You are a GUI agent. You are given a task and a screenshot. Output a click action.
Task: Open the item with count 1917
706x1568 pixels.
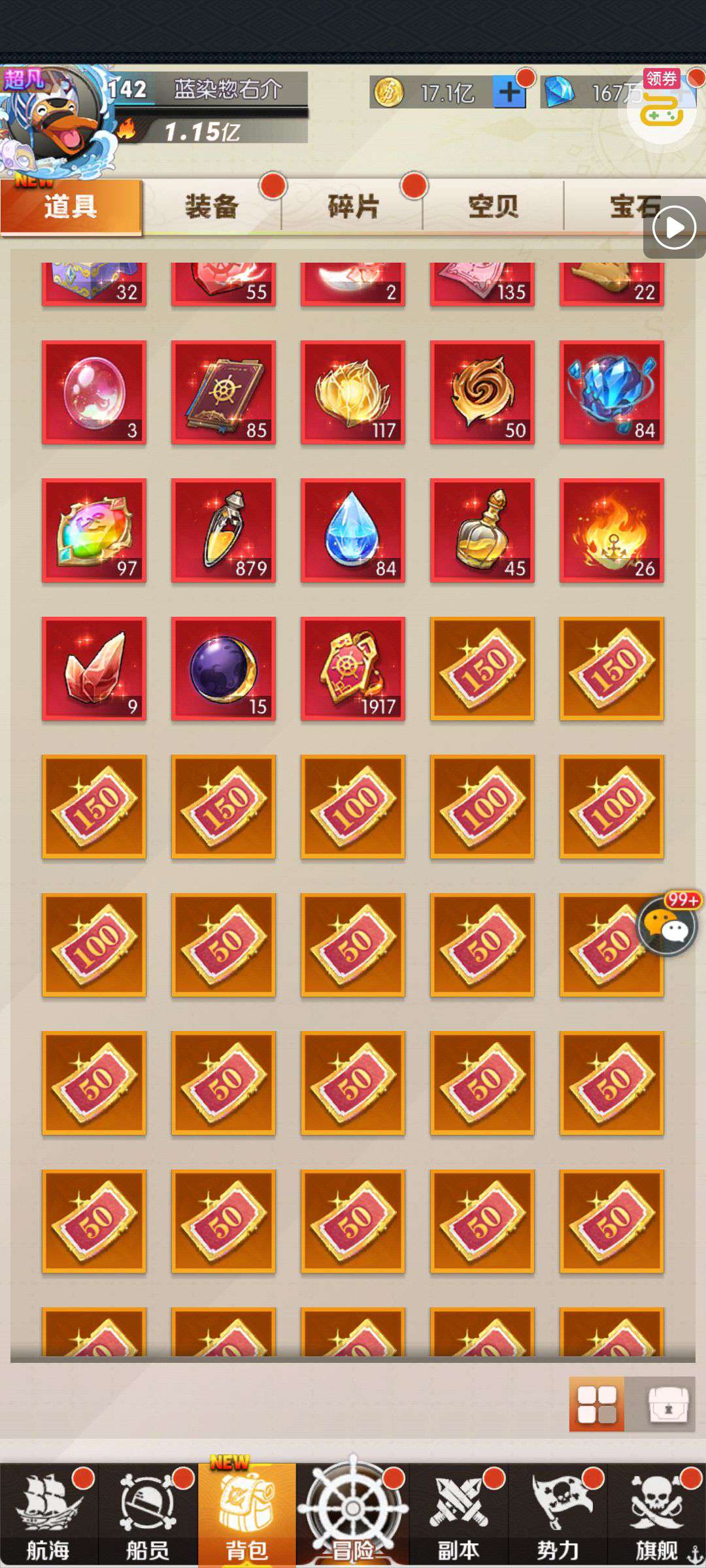[353, 669]
